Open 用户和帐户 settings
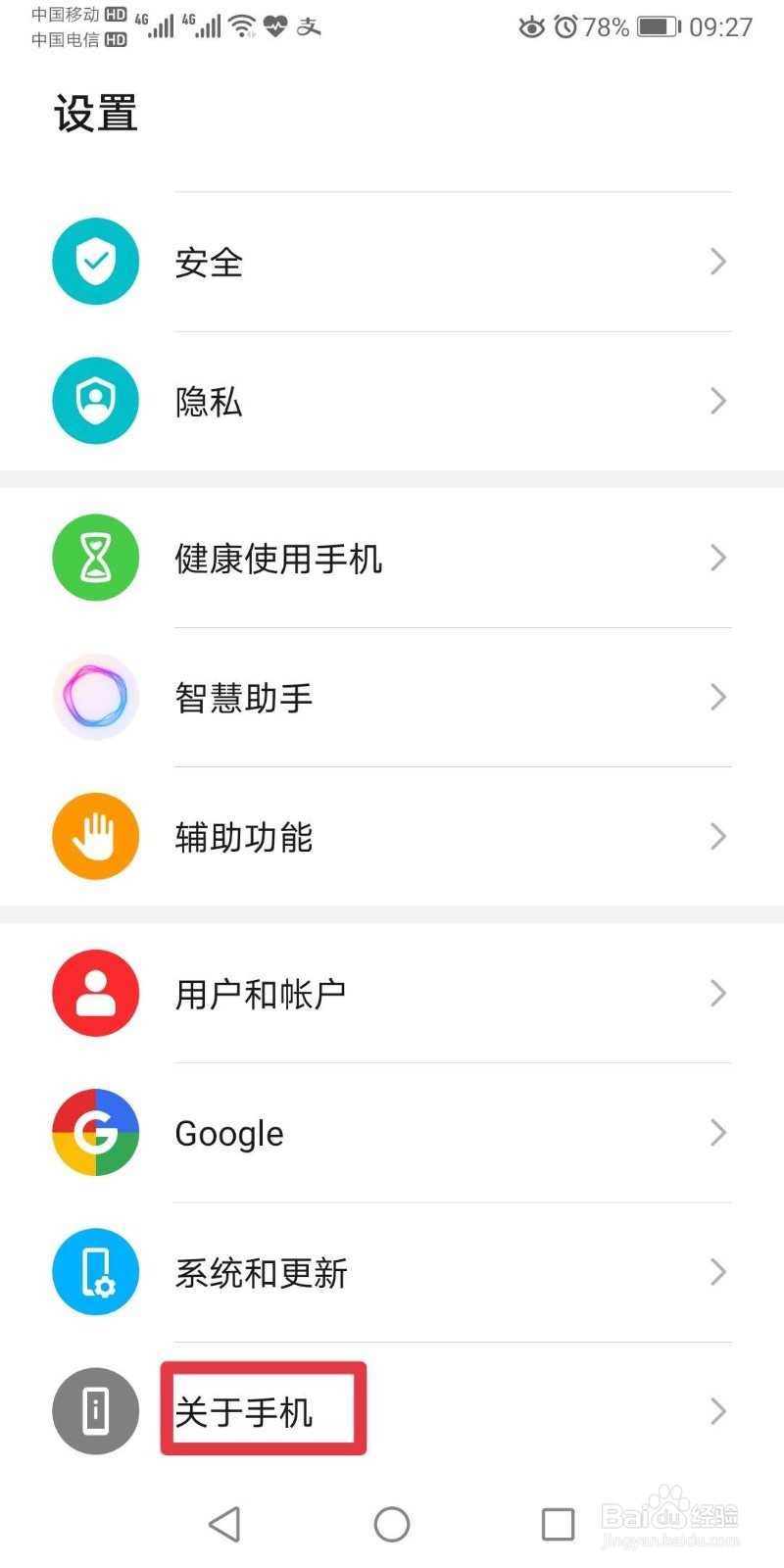 click(x=392, y=994)
